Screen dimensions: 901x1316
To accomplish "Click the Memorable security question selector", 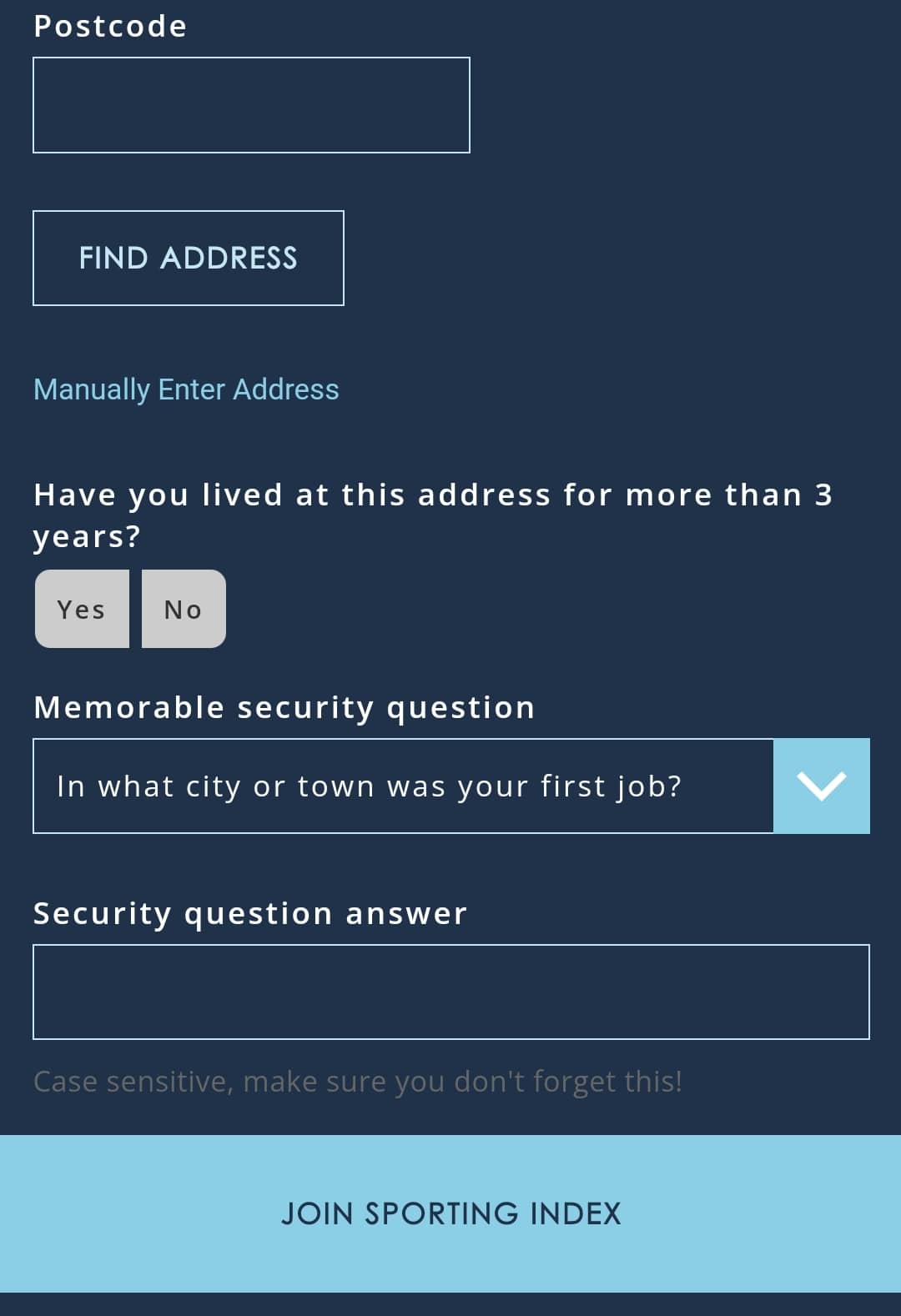I will [x=405, y=785].
